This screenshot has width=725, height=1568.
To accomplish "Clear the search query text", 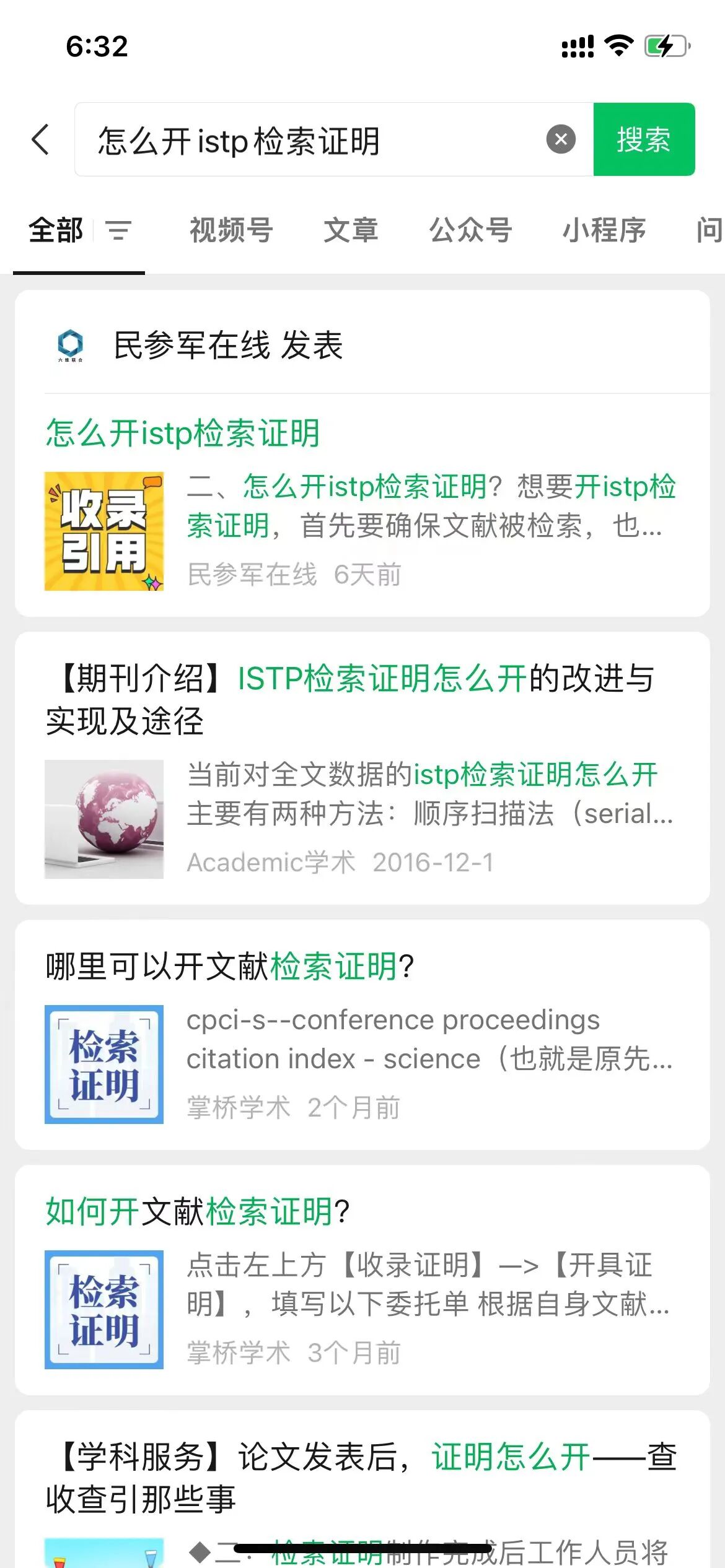I will pyautogui.click(x=561, y=139).
